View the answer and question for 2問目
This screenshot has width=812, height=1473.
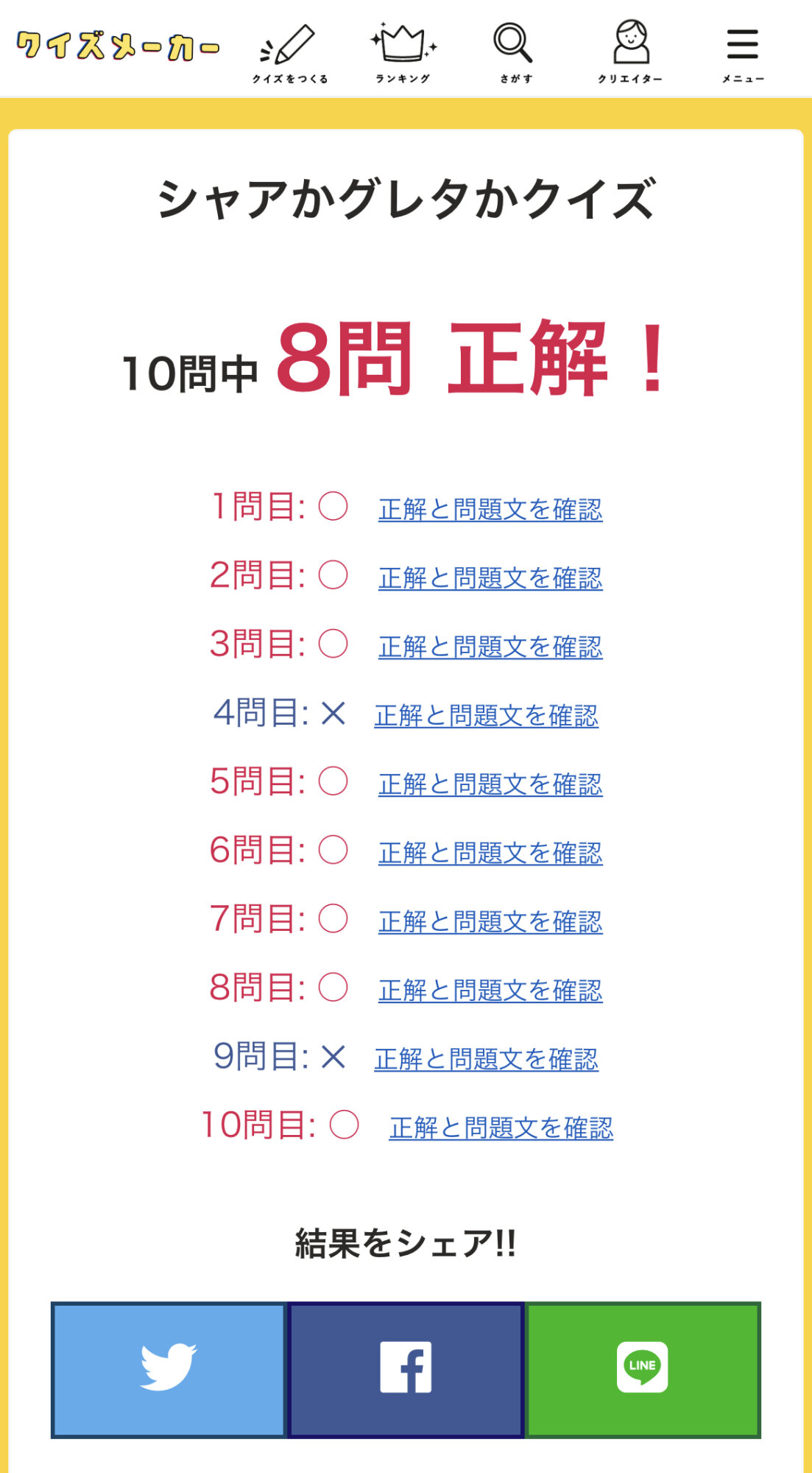(490, 578)
